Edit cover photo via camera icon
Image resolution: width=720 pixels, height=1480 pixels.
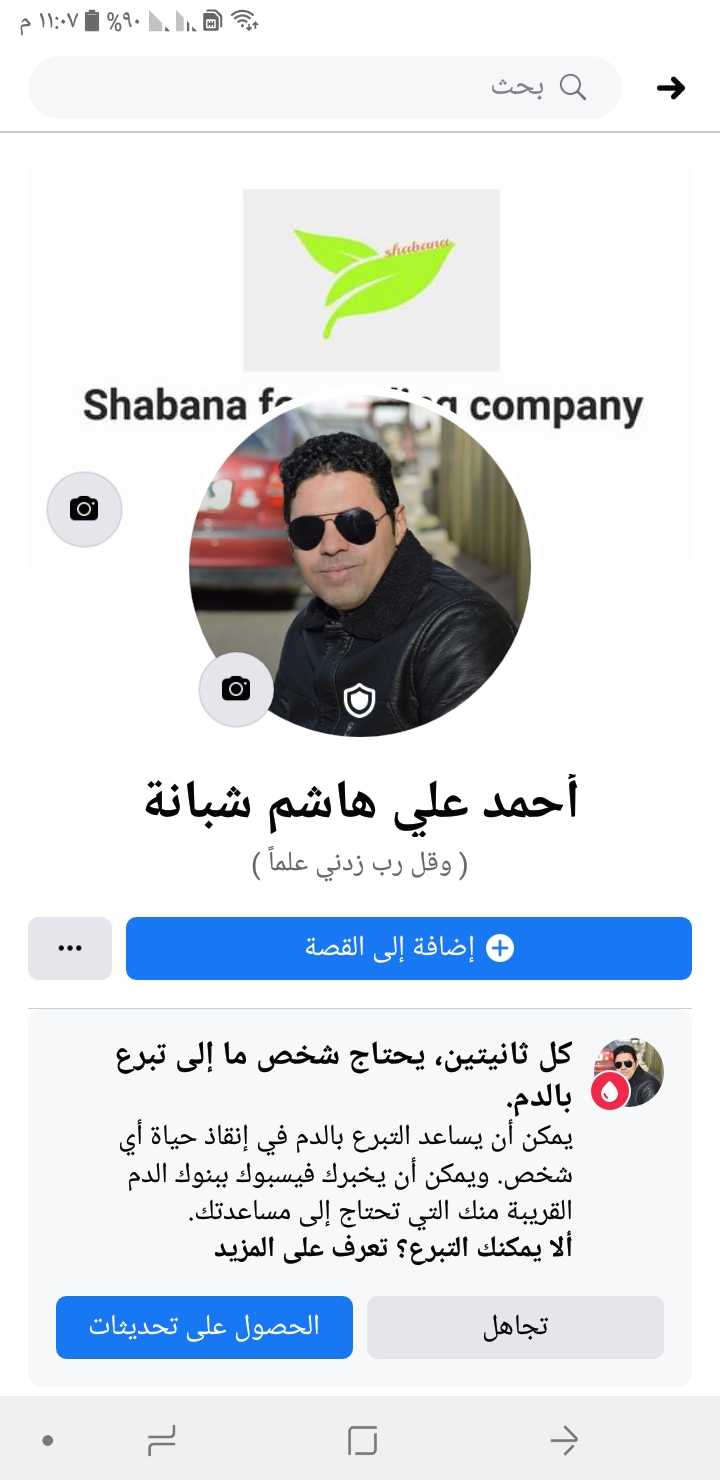[85, 509]
